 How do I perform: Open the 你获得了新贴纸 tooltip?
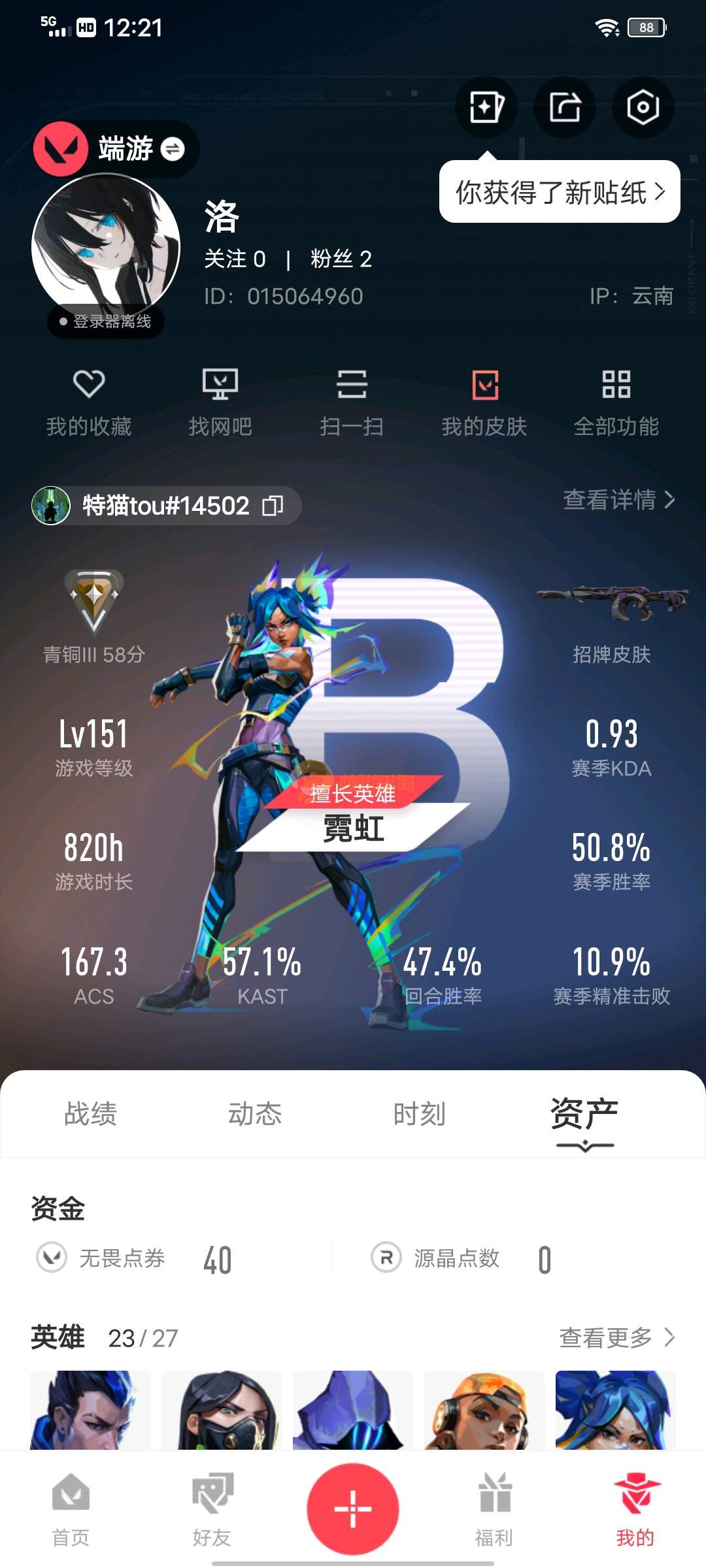coord(560,192)
